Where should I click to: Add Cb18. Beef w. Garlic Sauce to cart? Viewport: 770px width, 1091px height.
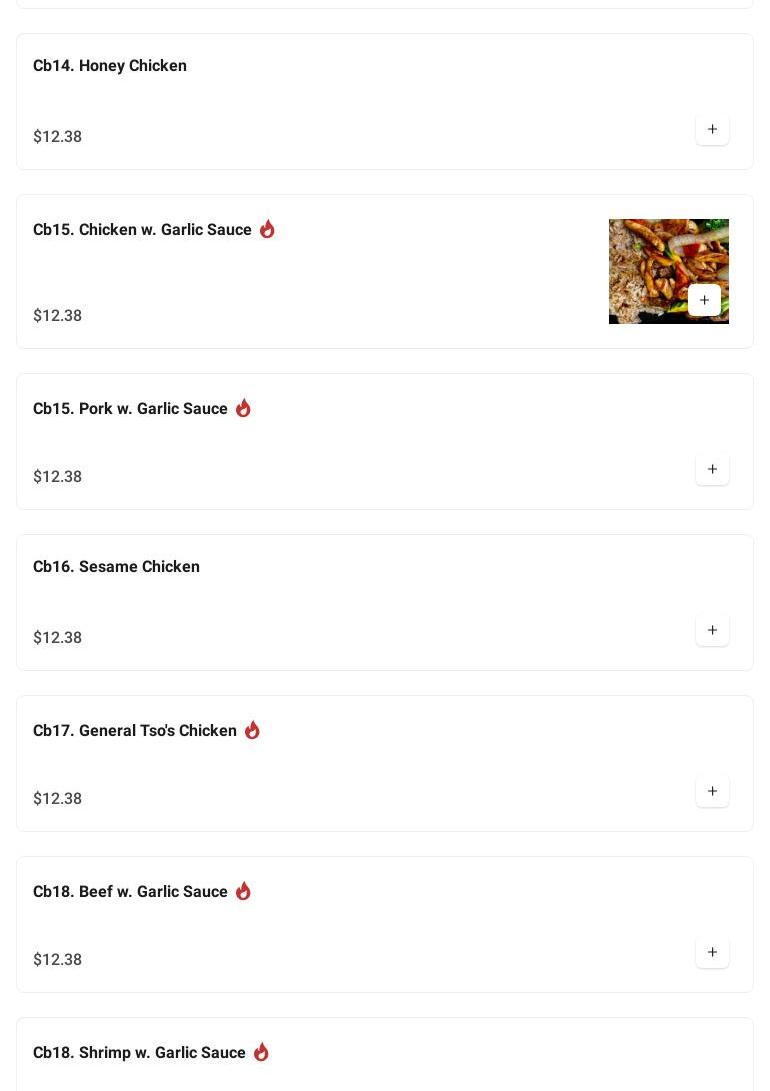tap(712, 952)
